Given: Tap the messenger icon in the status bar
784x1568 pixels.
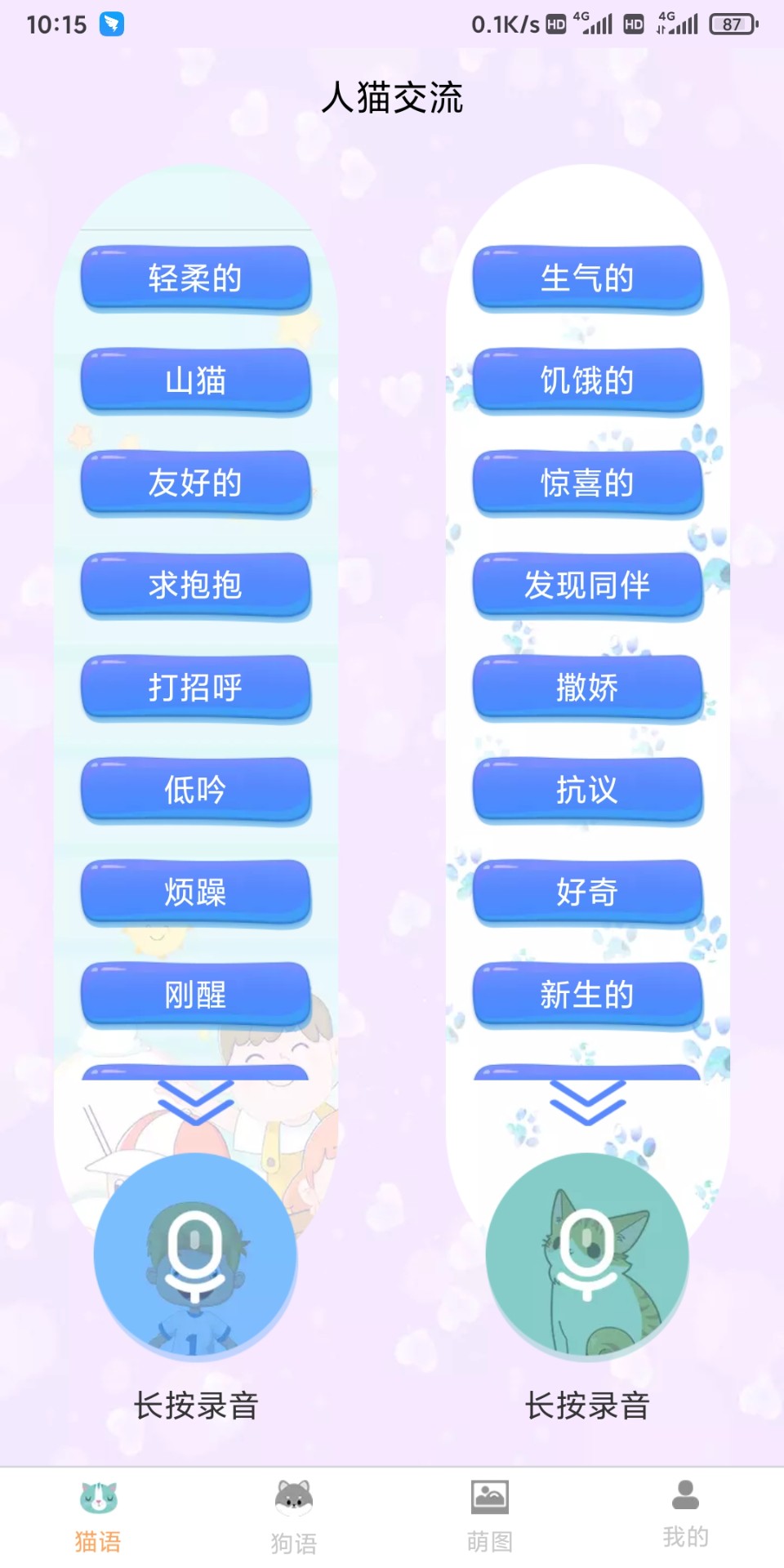Looking at the screenshot, I should click(110, 23).
